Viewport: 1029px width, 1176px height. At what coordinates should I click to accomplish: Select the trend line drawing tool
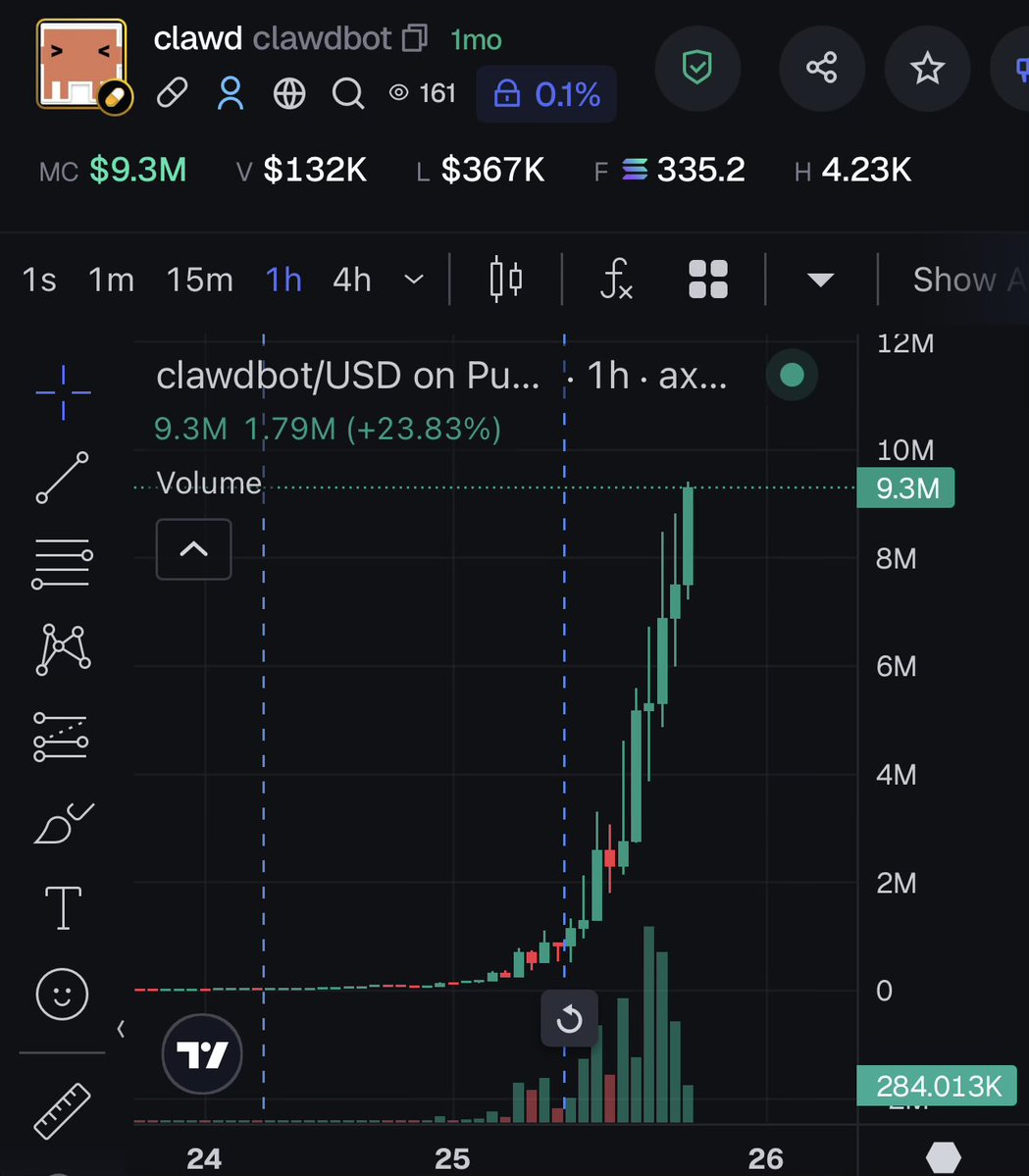63,478
